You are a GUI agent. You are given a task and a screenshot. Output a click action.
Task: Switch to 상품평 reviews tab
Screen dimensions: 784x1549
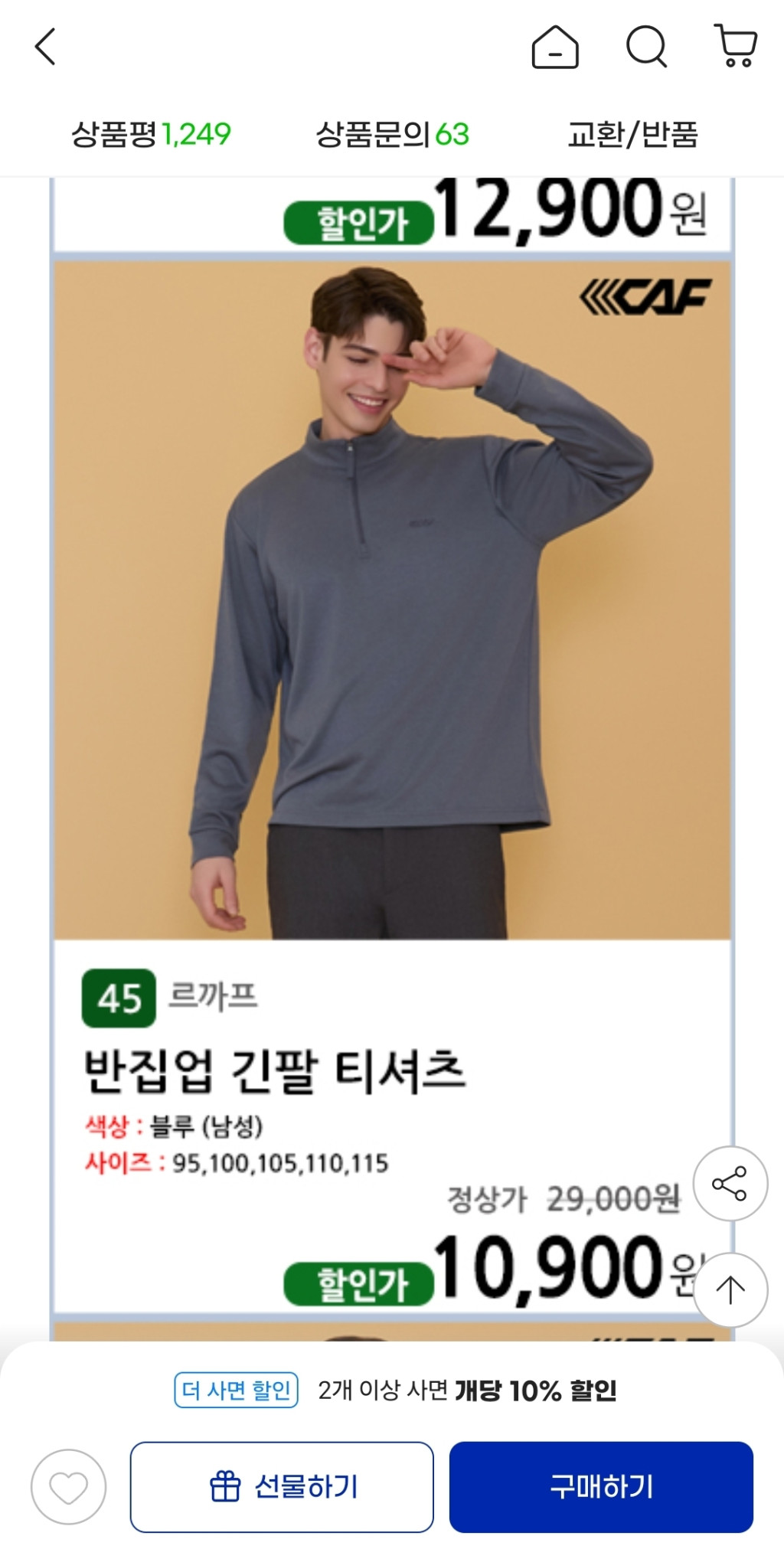pos(151,135)
